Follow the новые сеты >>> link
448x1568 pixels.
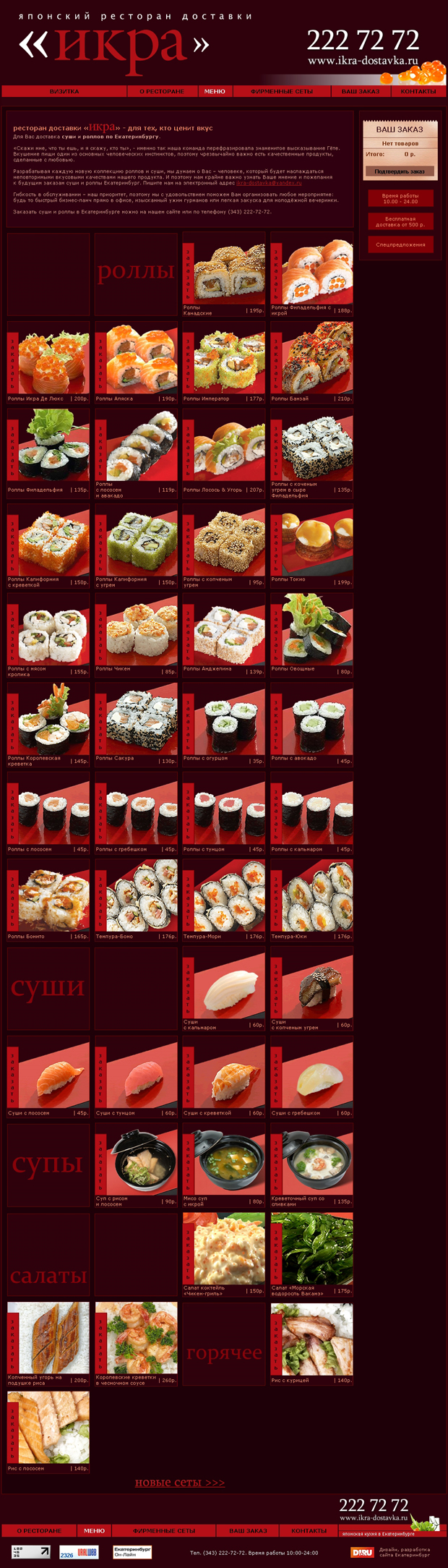point(180,1483)
